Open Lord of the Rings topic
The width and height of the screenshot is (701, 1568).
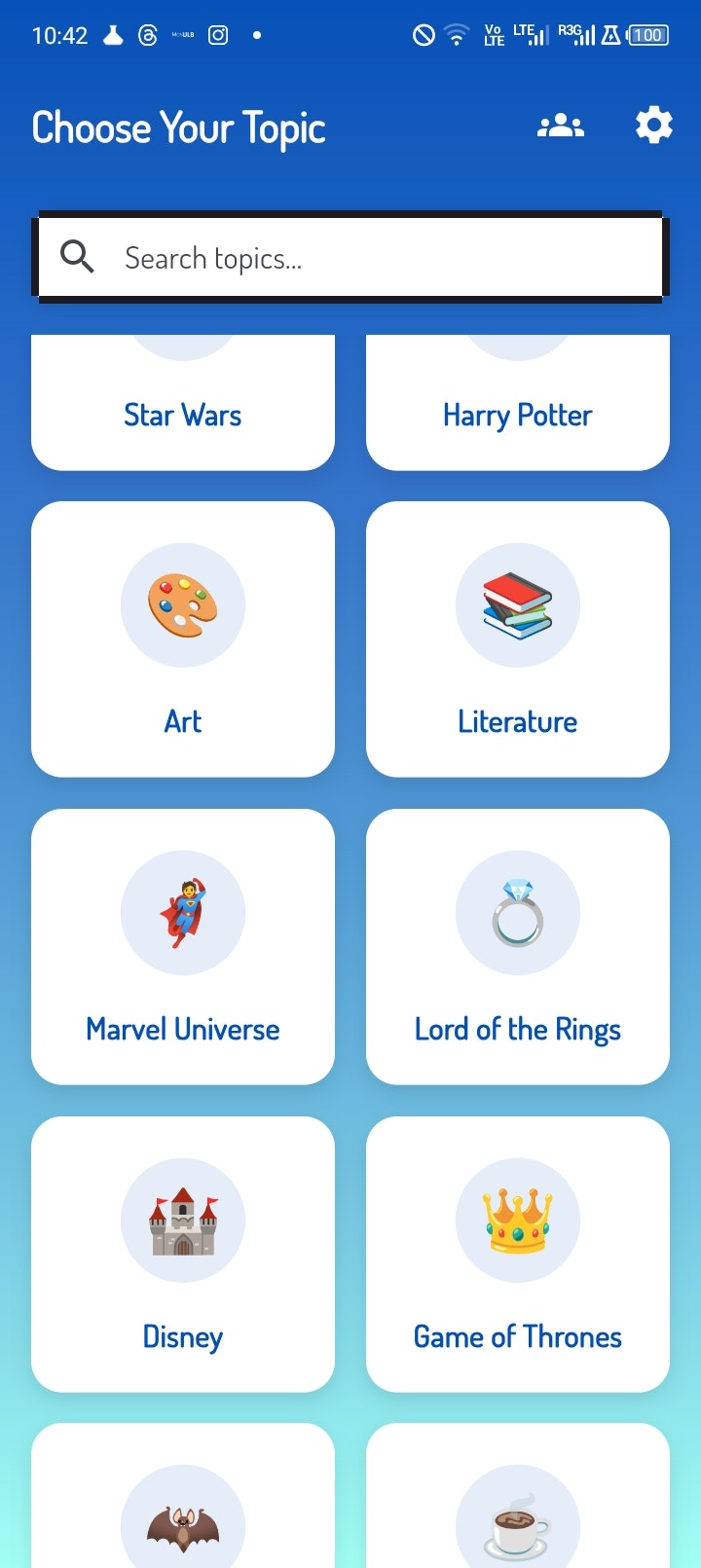pos(518,947)
